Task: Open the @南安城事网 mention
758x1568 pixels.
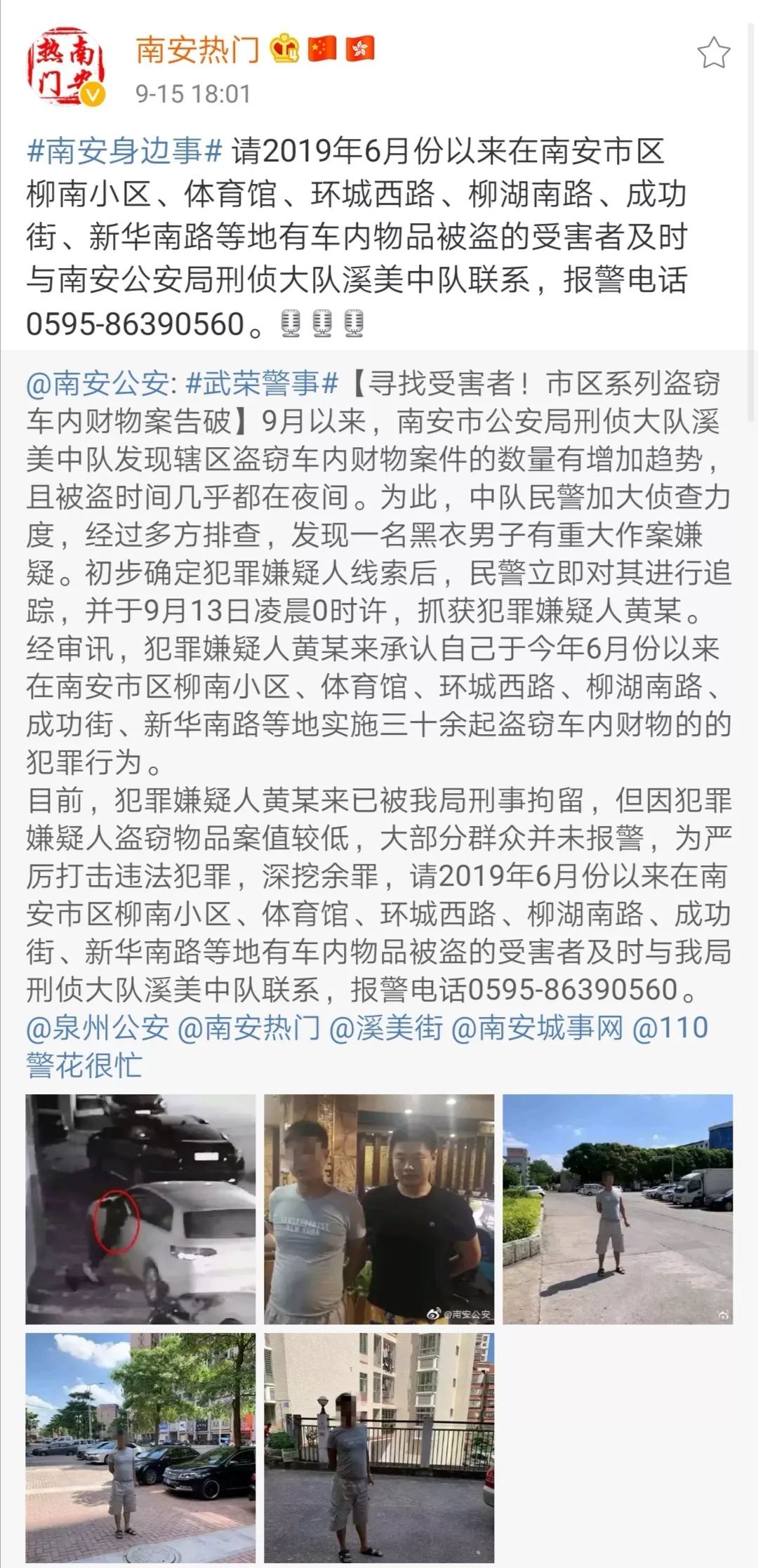Action: [537, 1028]
